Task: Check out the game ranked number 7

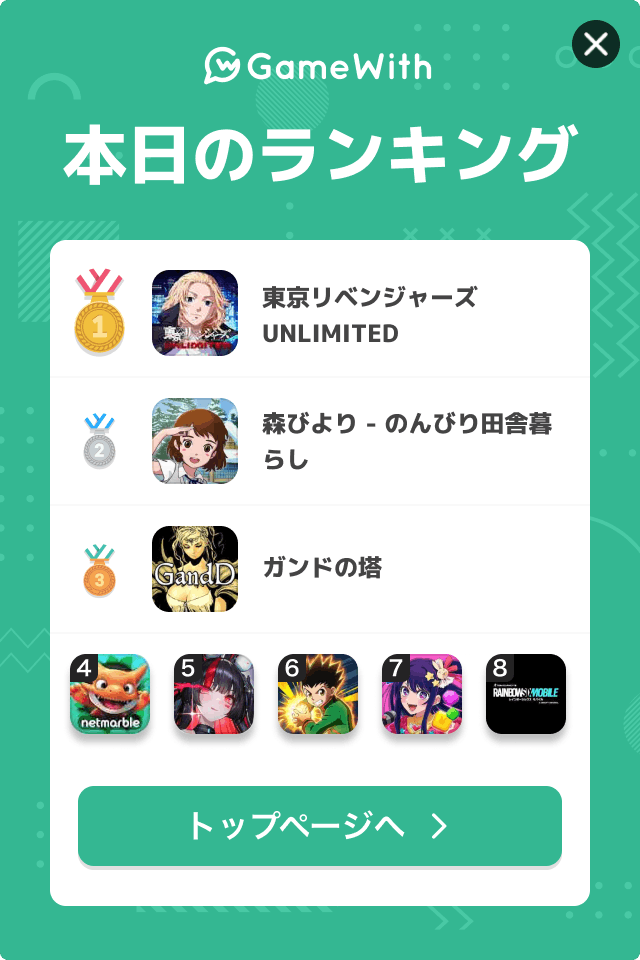Action: tap(422, 694)
